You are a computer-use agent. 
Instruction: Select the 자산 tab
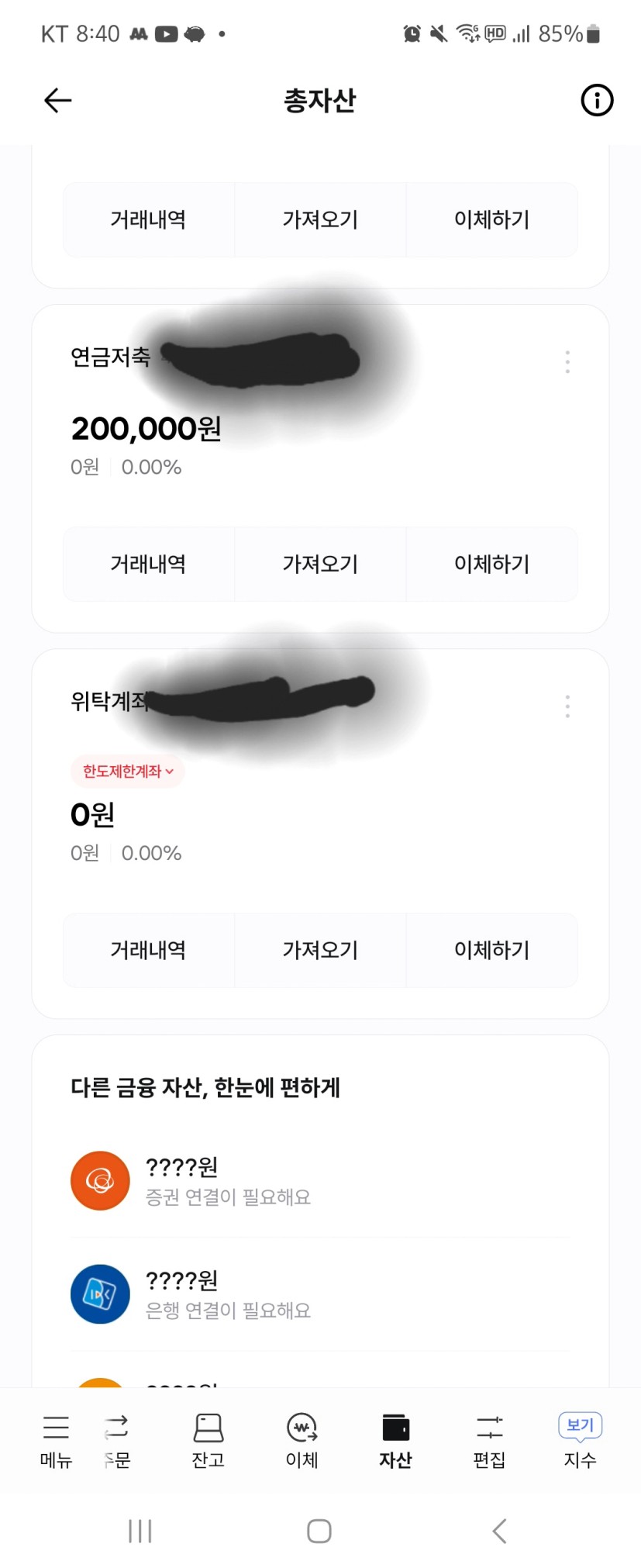395,1442
